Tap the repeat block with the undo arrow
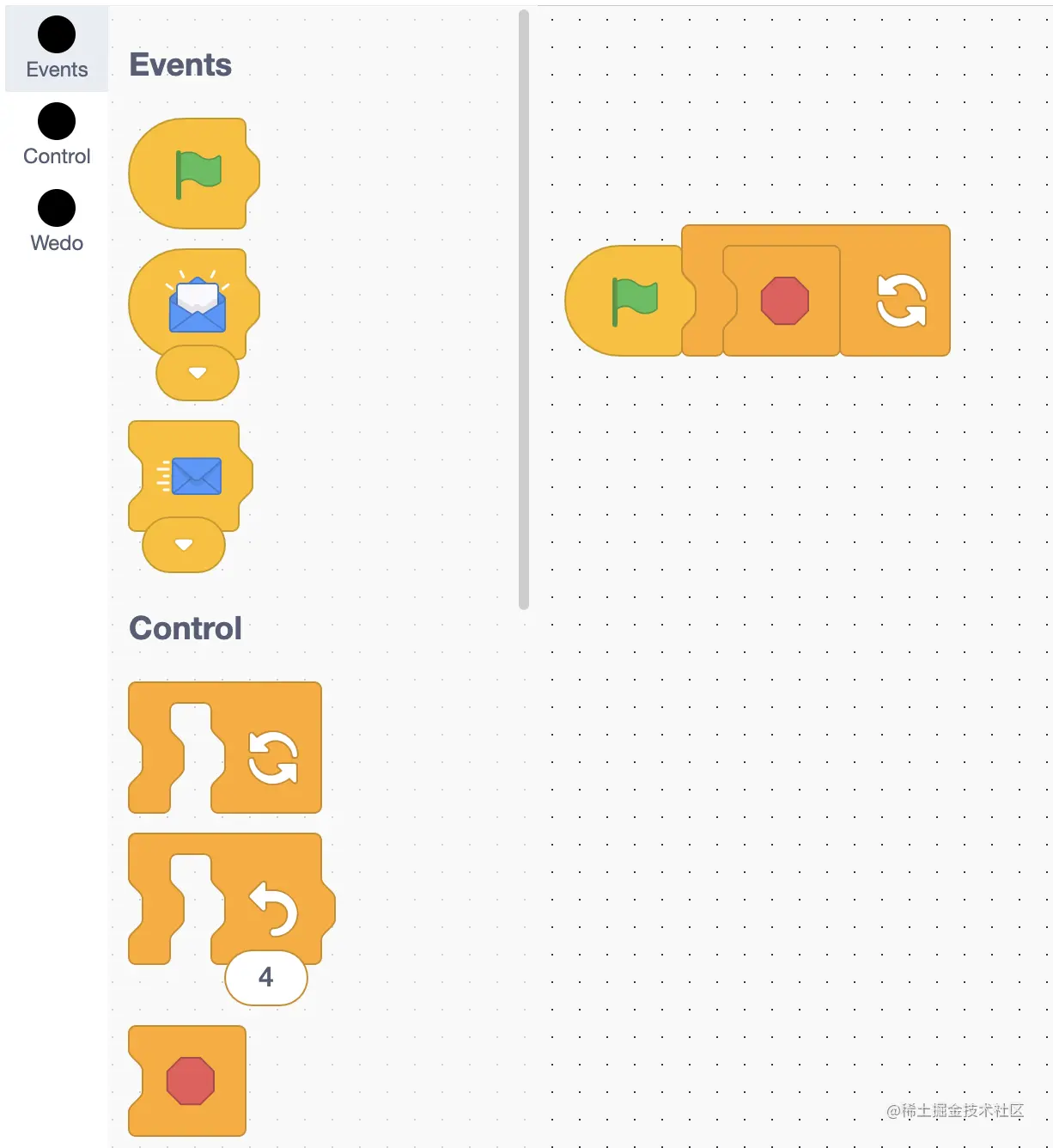The height and width of the screenshot is (1148, 1053). 273,907
